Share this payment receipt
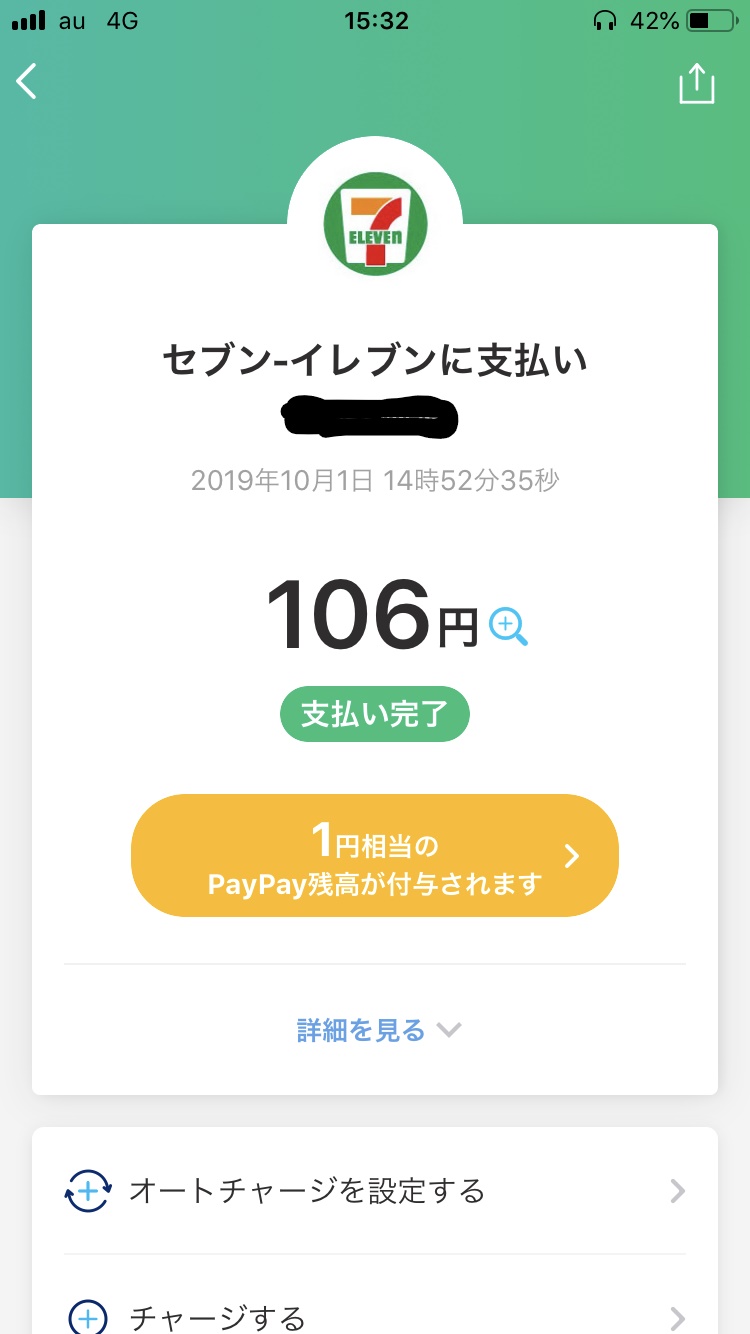 pyautogui.click(x=697, y=84)
